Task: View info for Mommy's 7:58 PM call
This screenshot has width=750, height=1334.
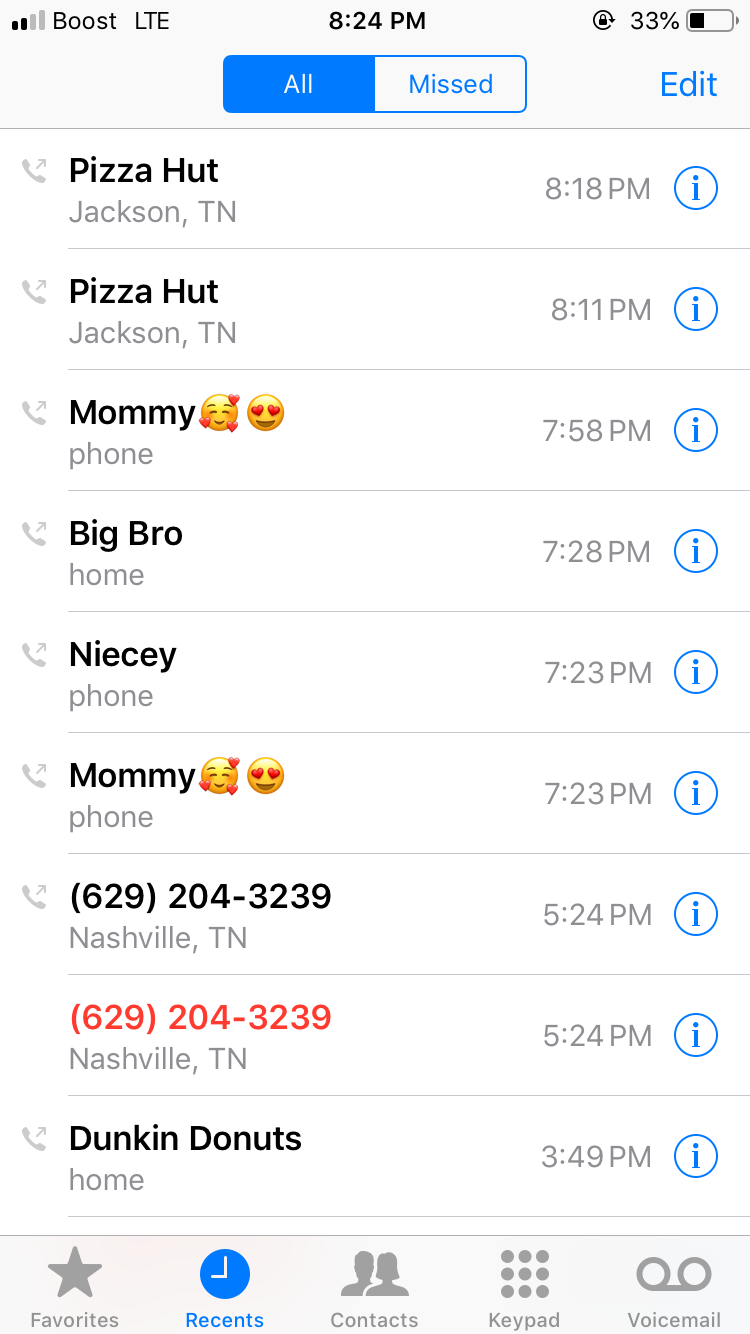Action: pos(696,430)
